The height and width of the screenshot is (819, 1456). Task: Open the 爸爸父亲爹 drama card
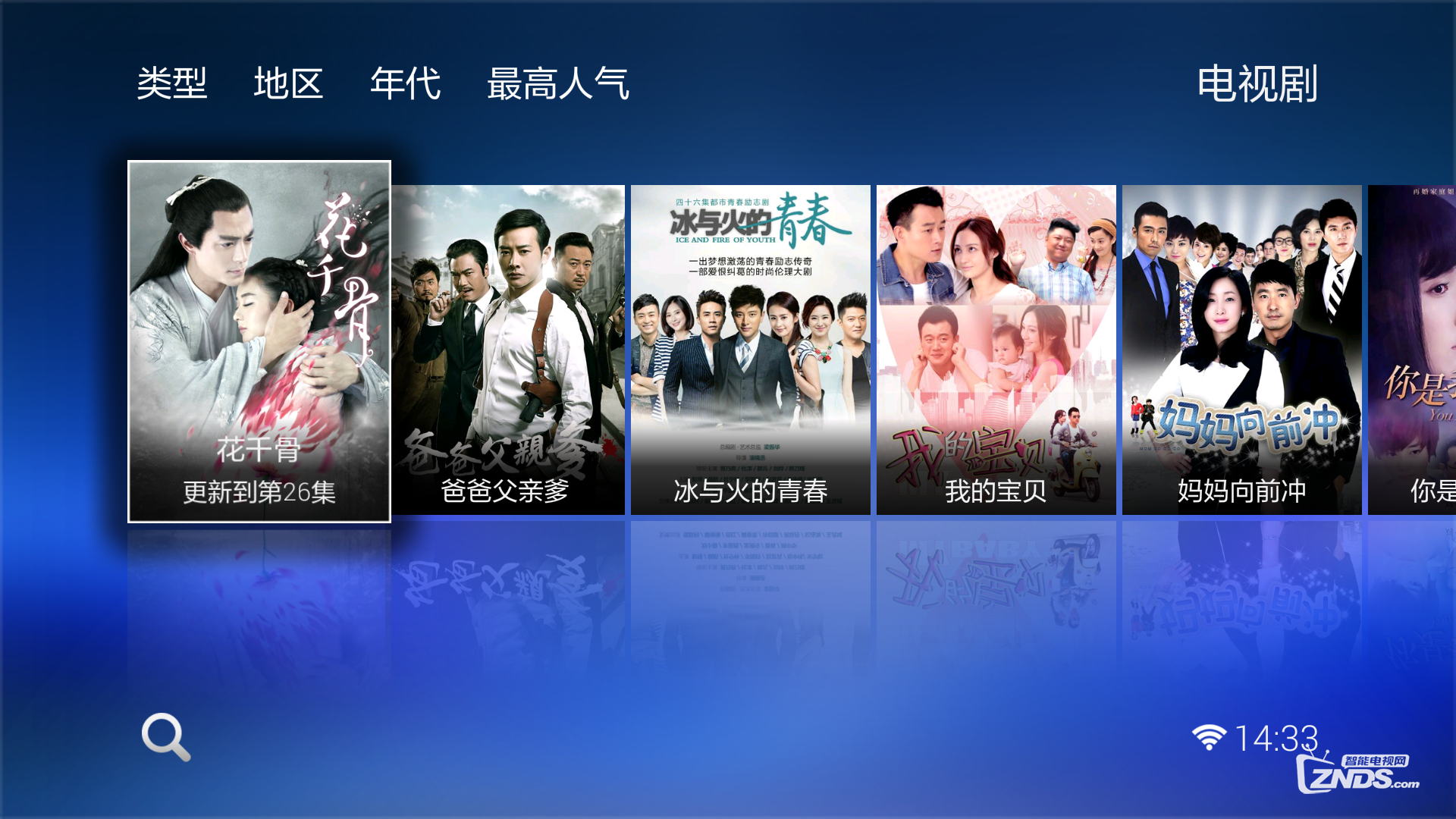(x=508, y=350)
